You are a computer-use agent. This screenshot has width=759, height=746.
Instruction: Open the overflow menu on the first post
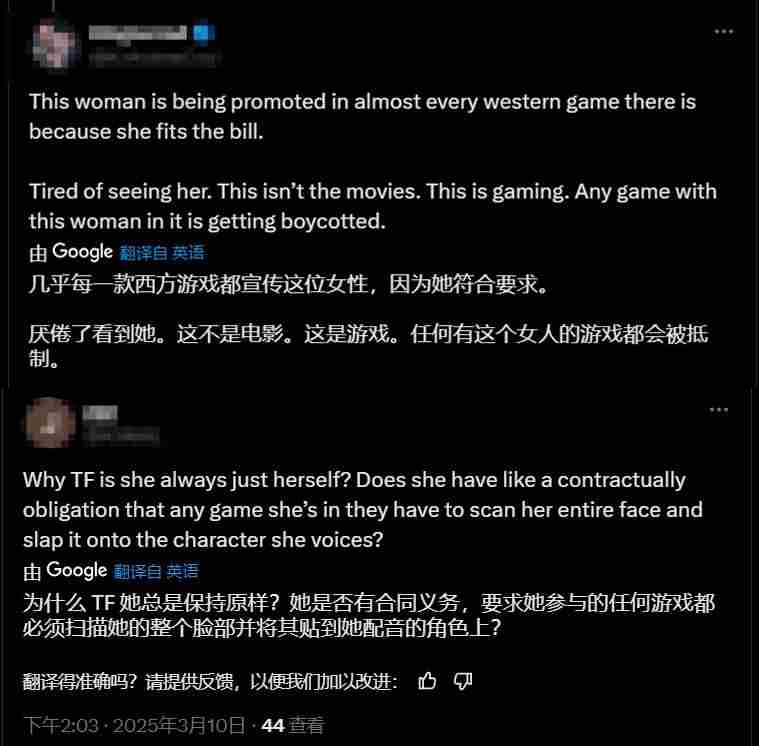pos(724,32)
